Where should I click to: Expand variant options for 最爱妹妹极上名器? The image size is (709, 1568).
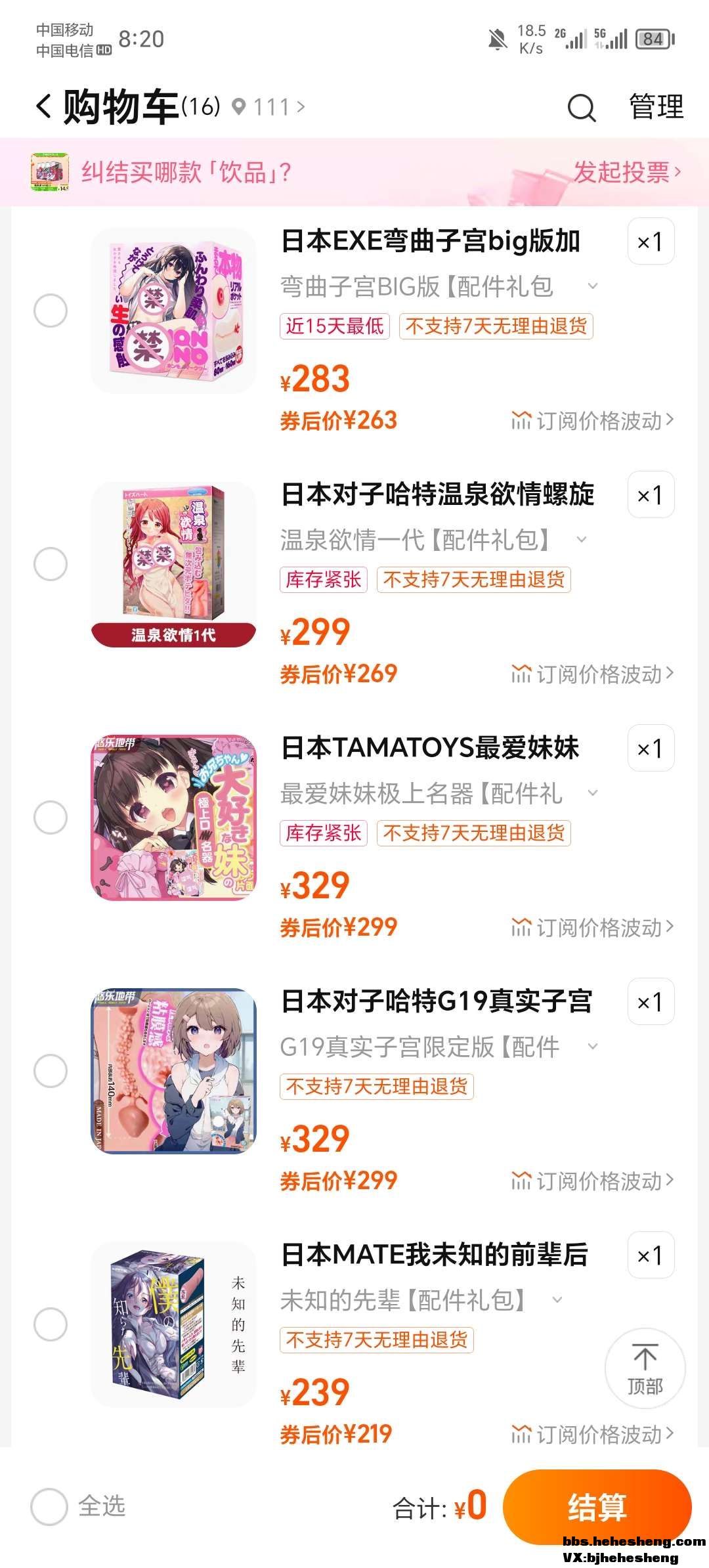(x=593, y=793)
